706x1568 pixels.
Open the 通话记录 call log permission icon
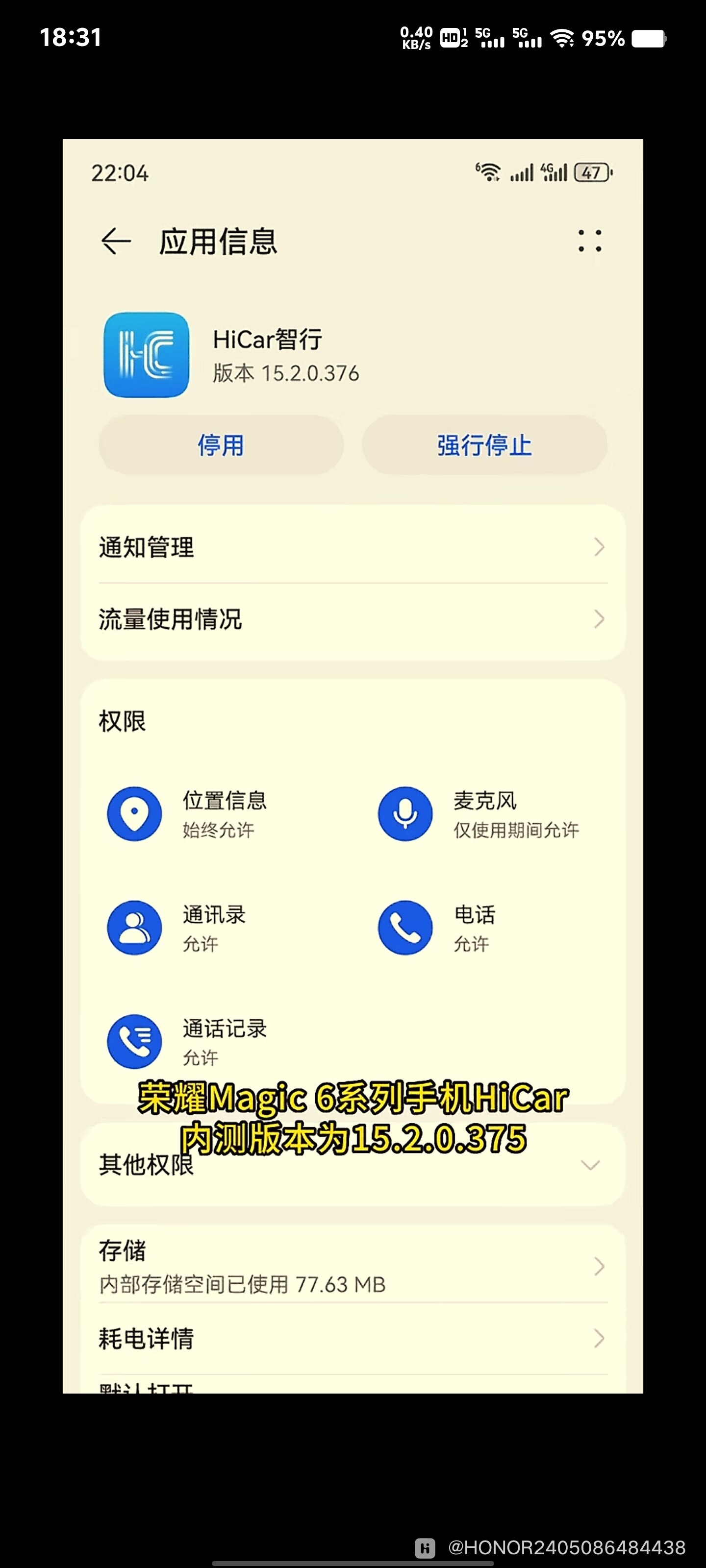coord(134,1041)
